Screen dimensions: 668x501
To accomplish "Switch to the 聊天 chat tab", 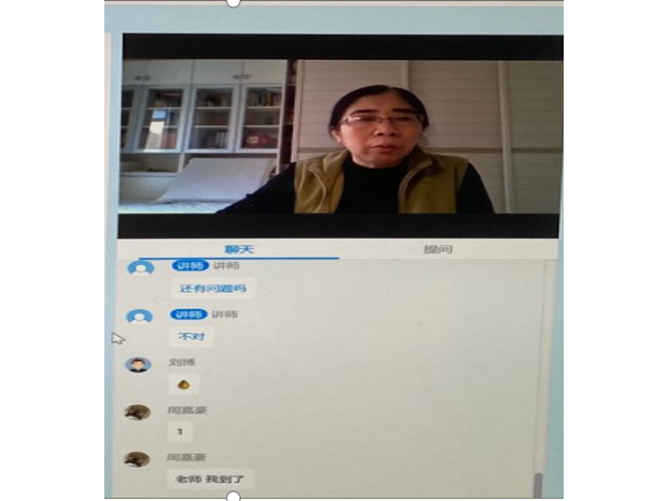I will (238, 248).
